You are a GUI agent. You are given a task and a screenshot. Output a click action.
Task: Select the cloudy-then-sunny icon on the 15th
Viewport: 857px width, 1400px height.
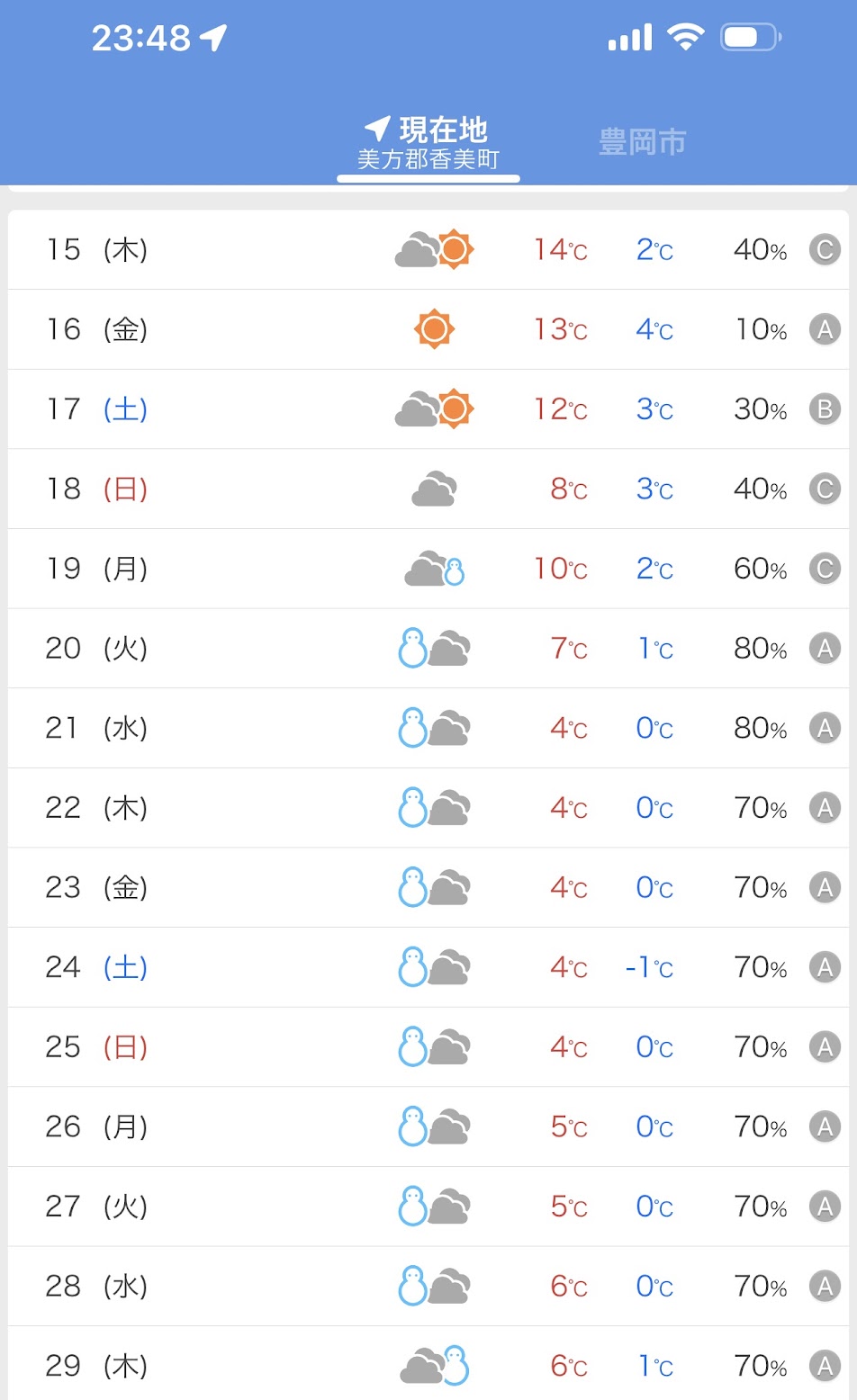(x=433, y=250)
